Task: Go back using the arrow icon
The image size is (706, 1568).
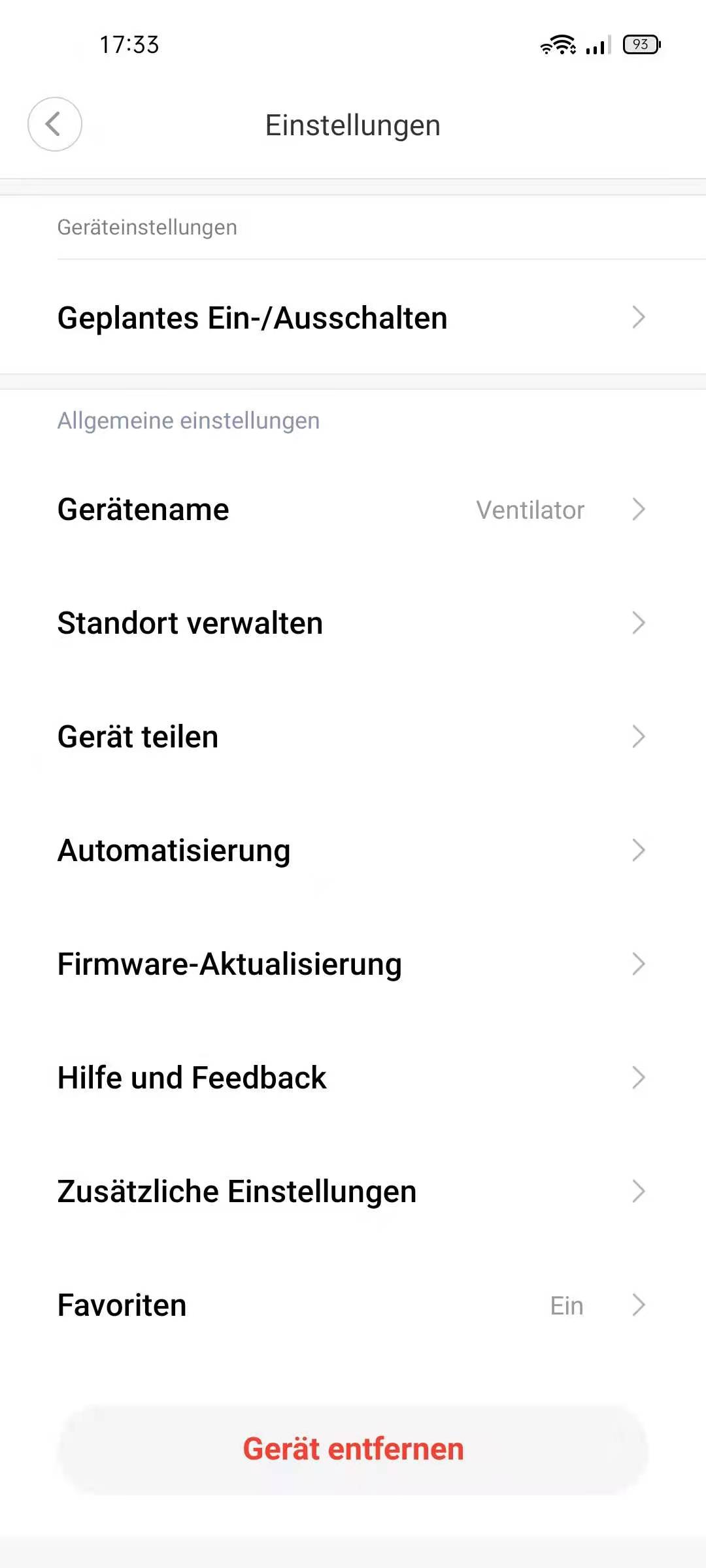Action: [54, 124]
